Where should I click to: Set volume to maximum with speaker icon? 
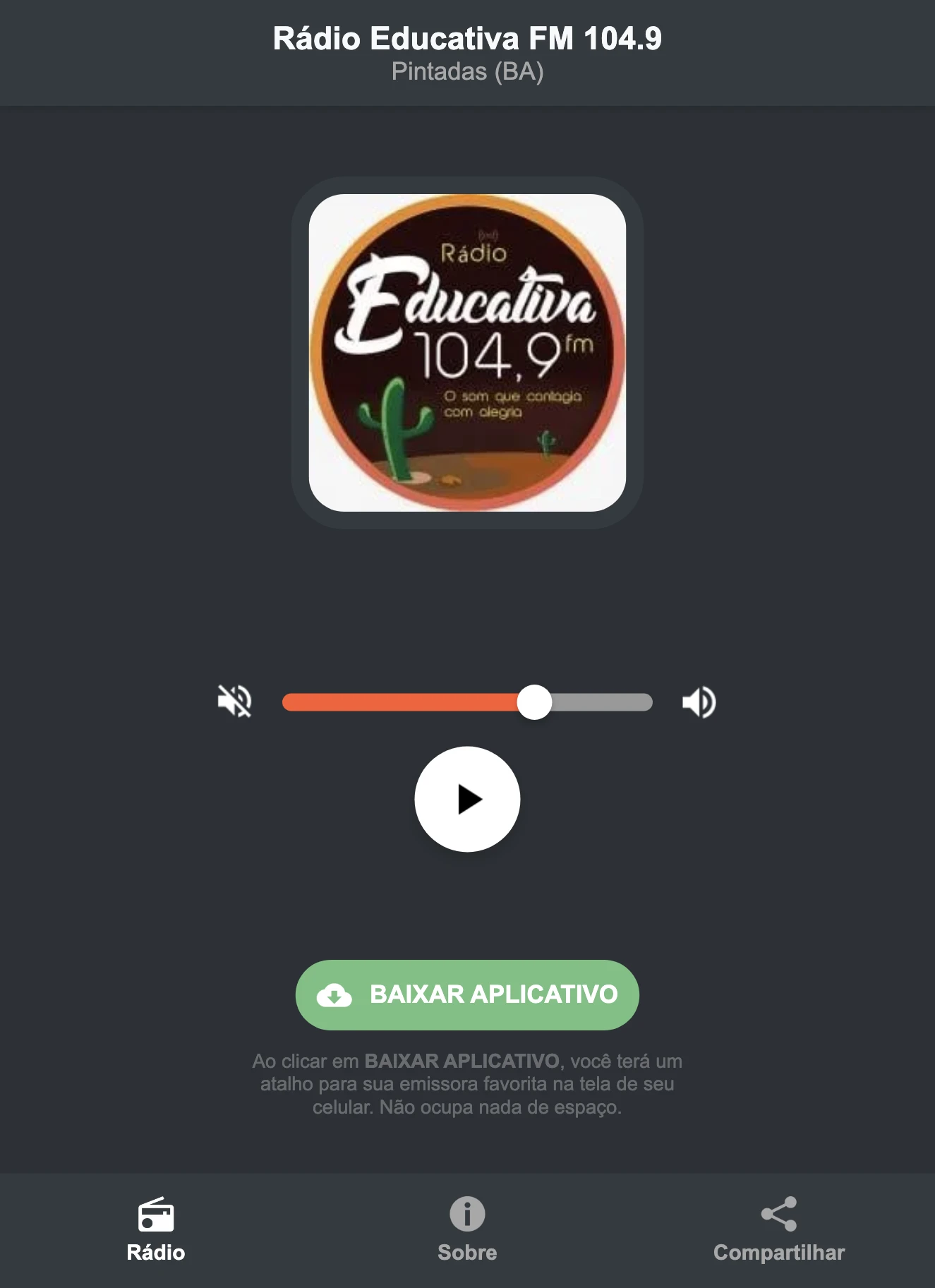[x=699, y=702]
